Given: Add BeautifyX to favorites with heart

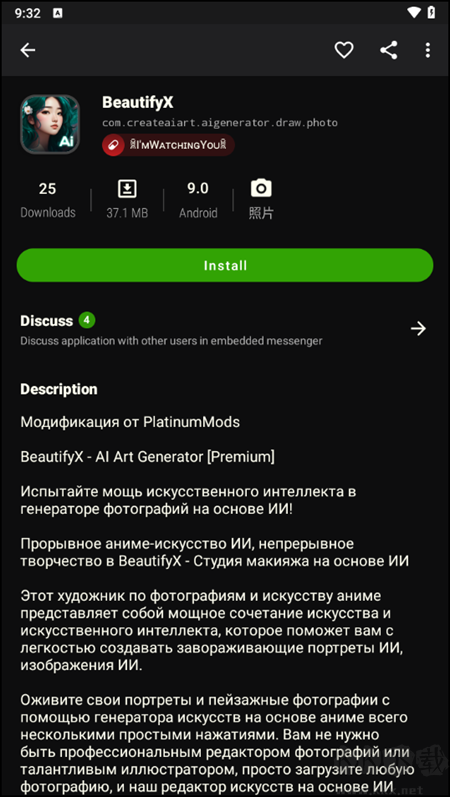Looking at the screenshot, I should click(344, 50).
